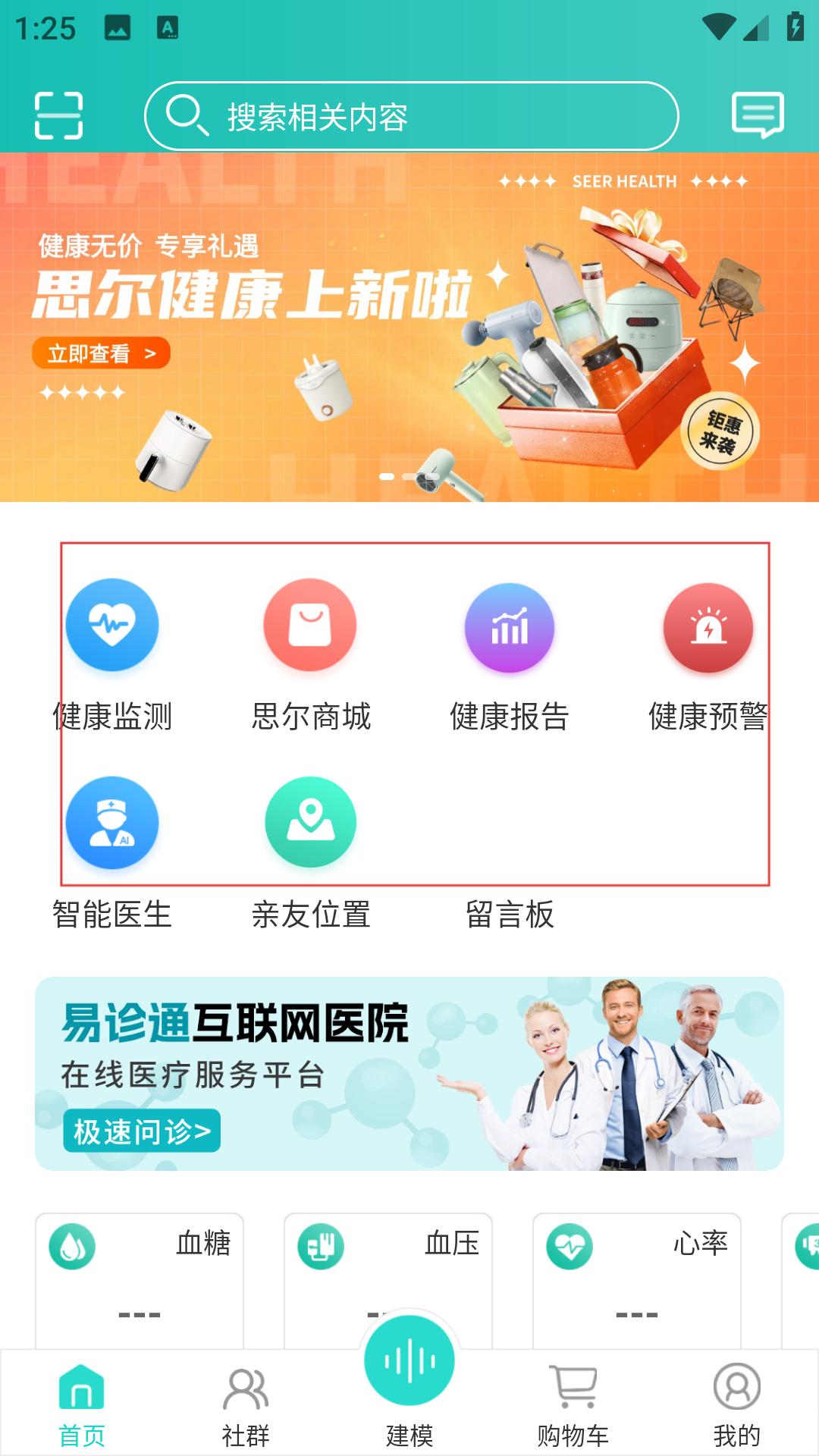The image size is (819, 1456).
Task: Switch to the 我的 tab
Action: tap(736, 1404)
